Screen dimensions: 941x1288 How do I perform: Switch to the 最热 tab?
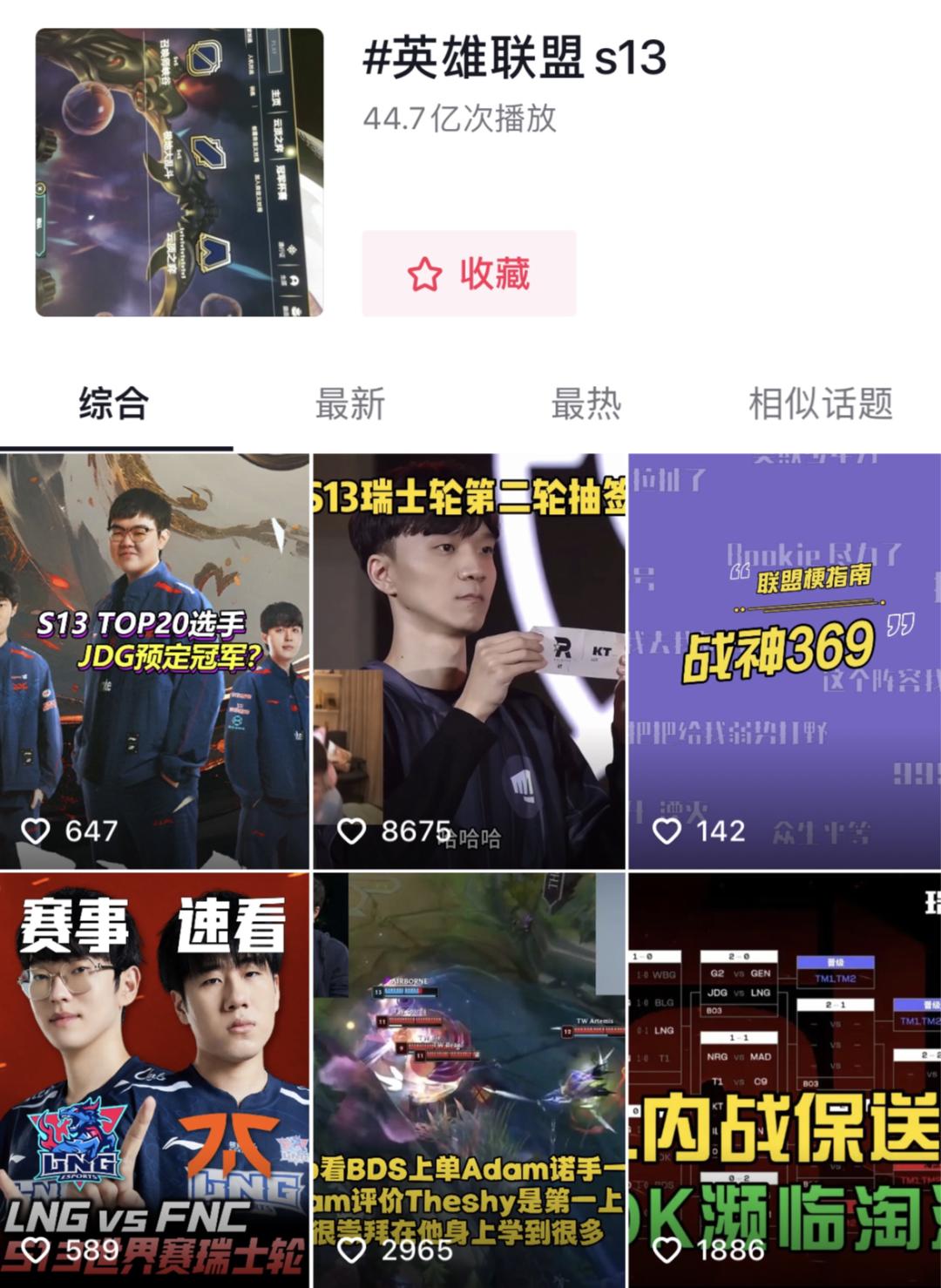point(586,404)
